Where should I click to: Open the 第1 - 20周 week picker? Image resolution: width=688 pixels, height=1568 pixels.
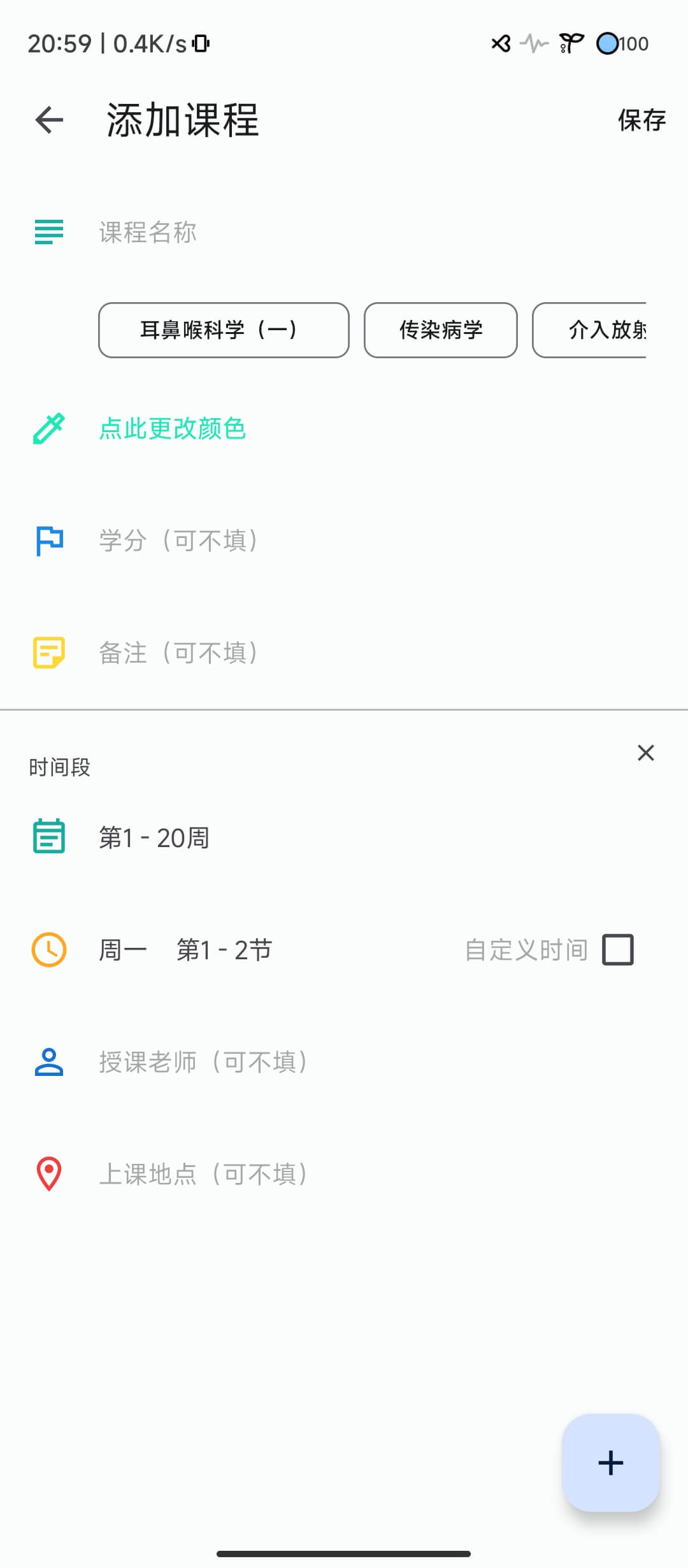[154, 838]
